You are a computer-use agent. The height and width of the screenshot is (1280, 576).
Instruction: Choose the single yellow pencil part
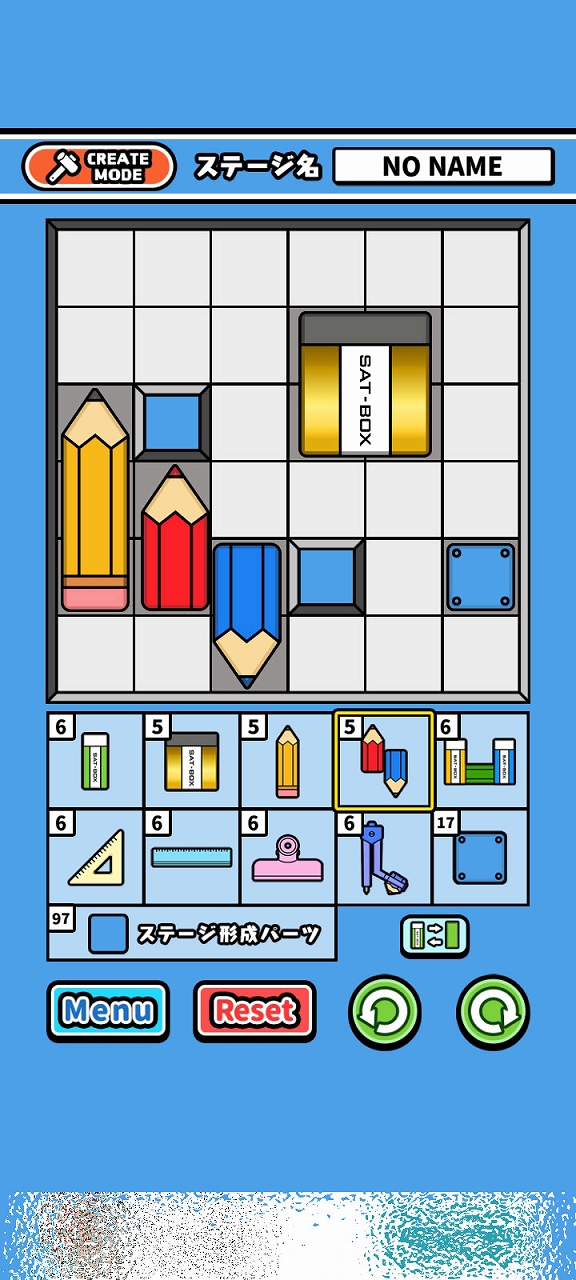(x=288, y=760)
